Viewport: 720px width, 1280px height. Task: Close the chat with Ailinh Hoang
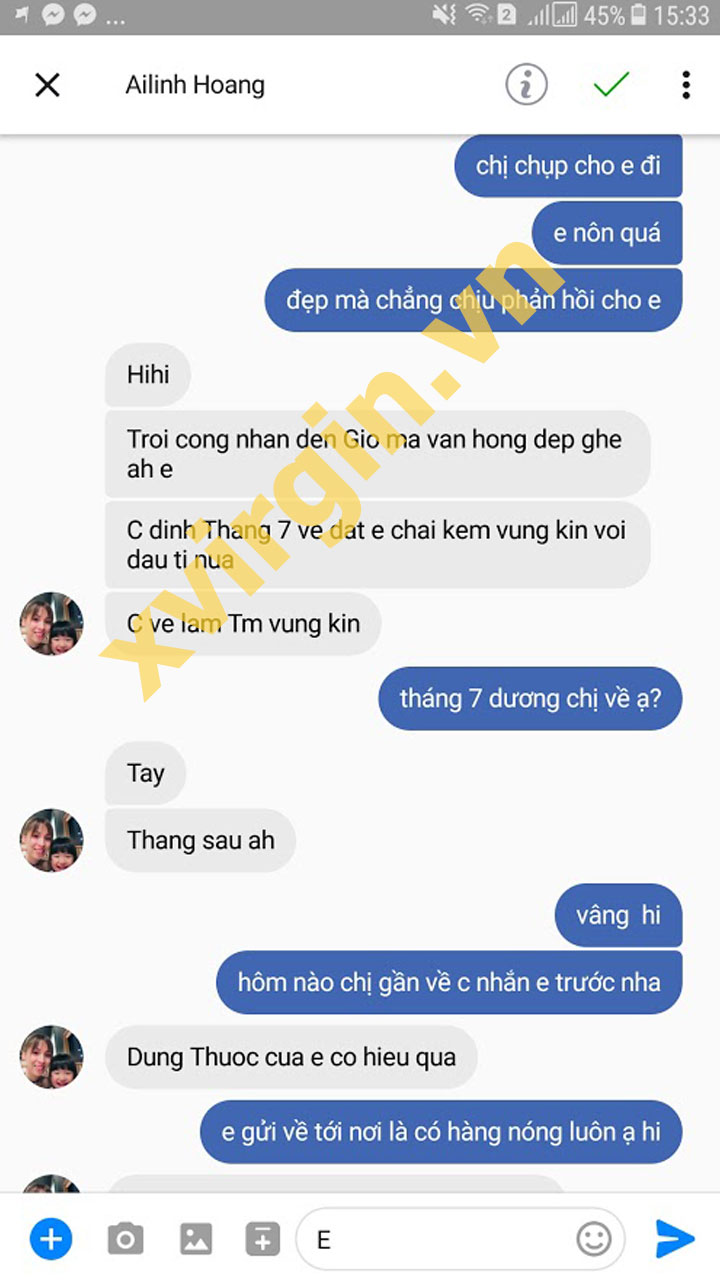[x=47, y=85]
